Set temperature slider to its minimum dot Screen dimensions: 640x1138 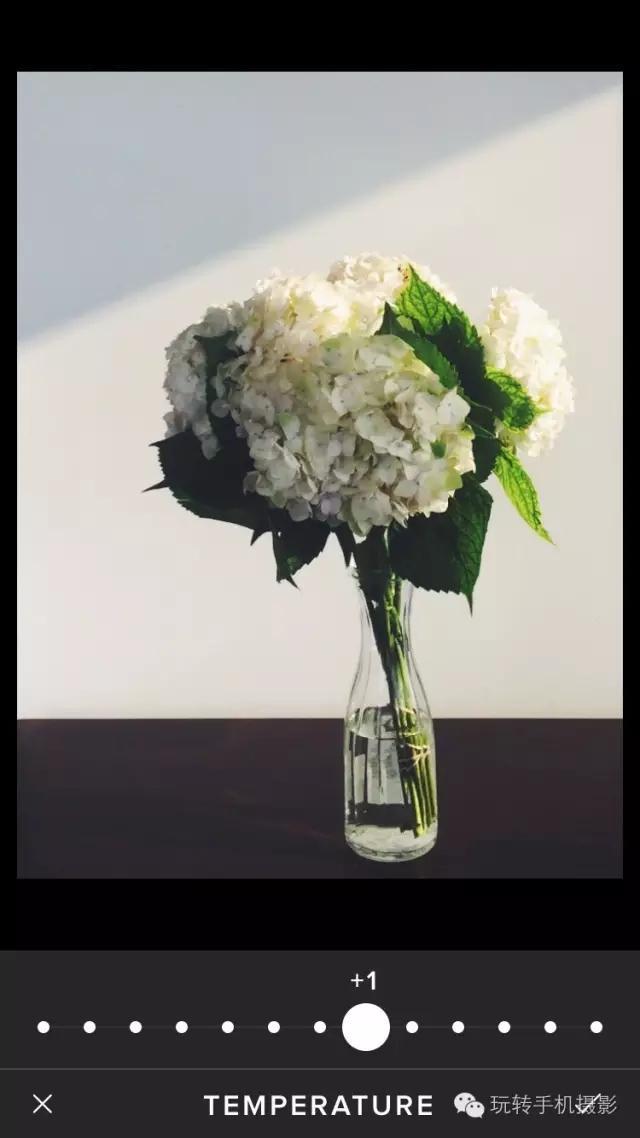tap(43, 1027)
